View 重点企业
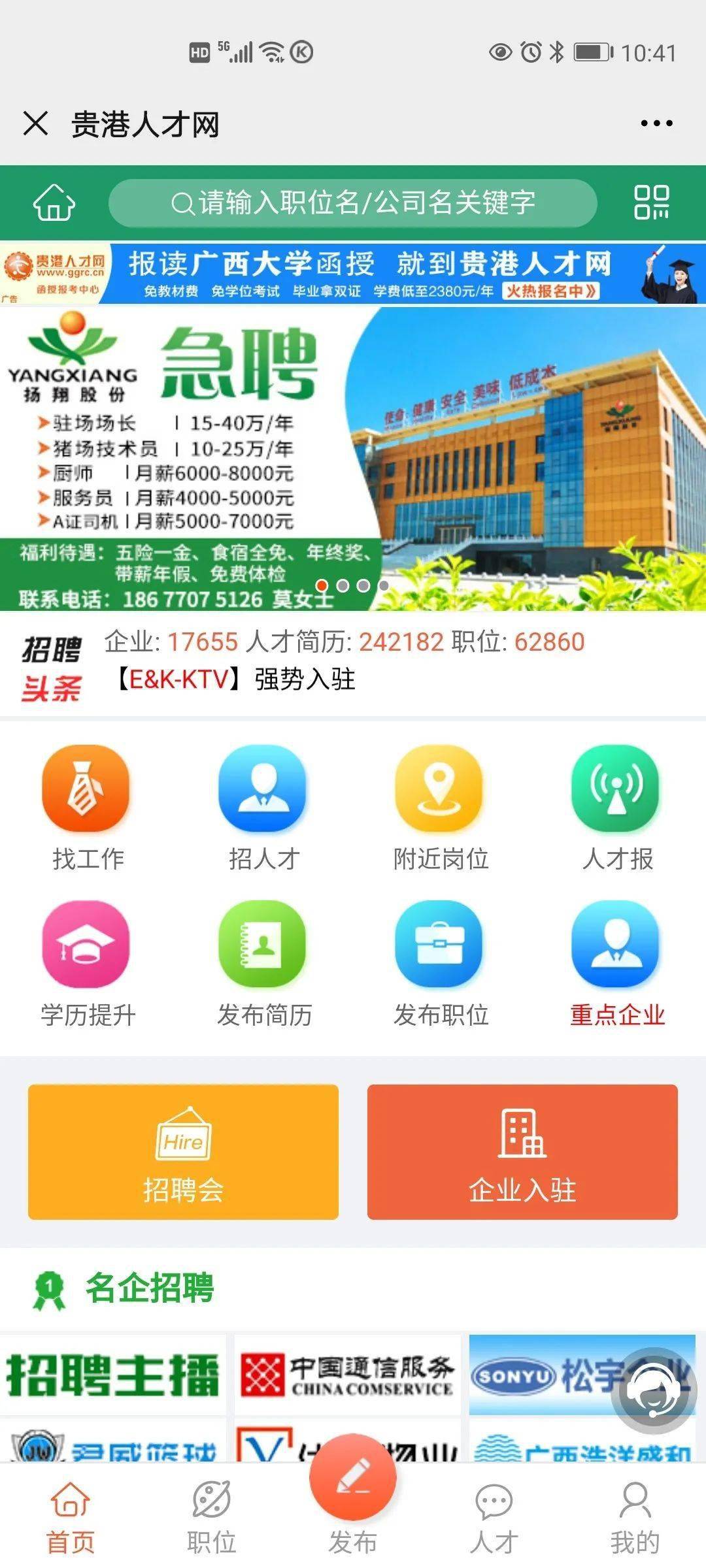The height and width of the screenshot is (1568, 706). click(616, 965)
